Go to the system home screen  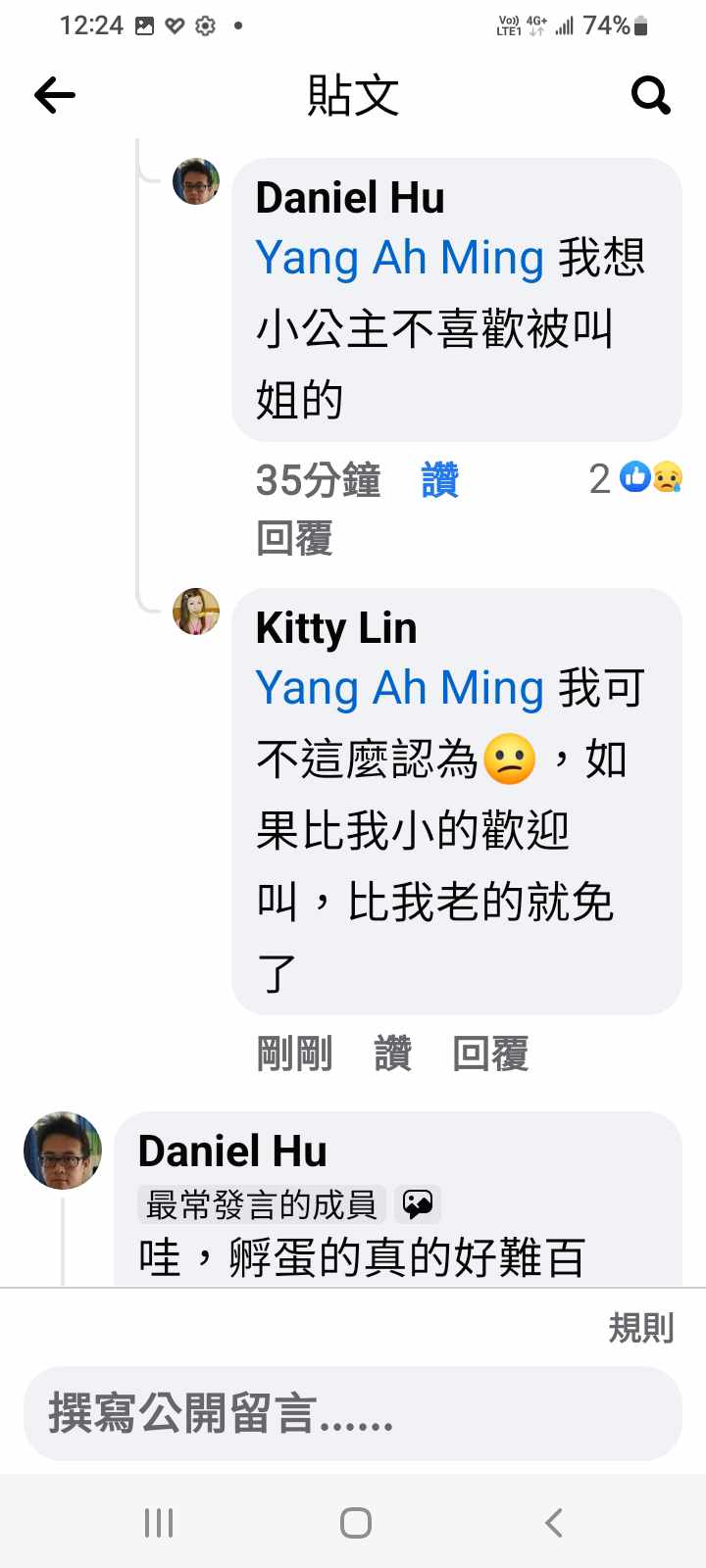[x=355, y=1522]
